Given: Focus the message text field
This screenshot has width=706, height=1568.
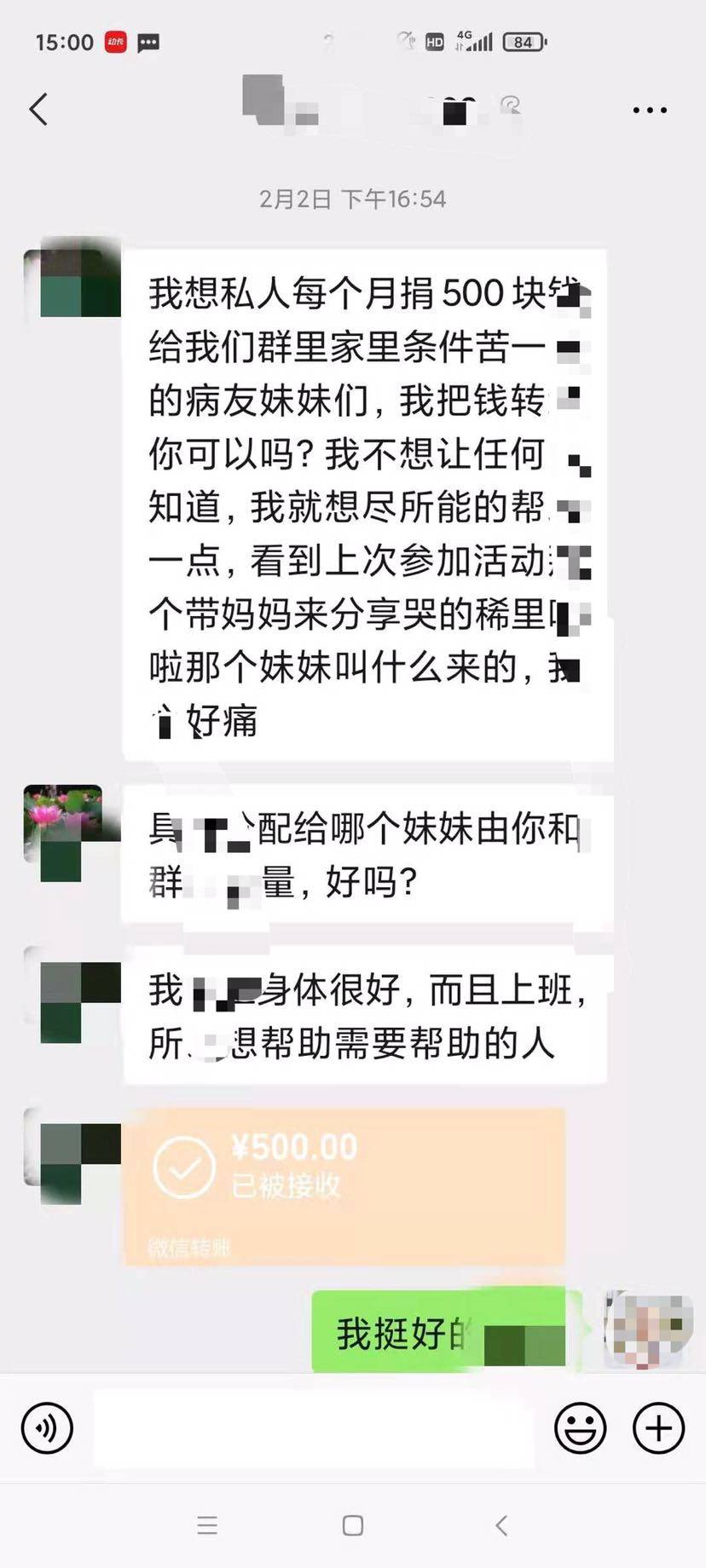Looking at the screenshot, I should pyautogui.click(x=314, y=1428).
